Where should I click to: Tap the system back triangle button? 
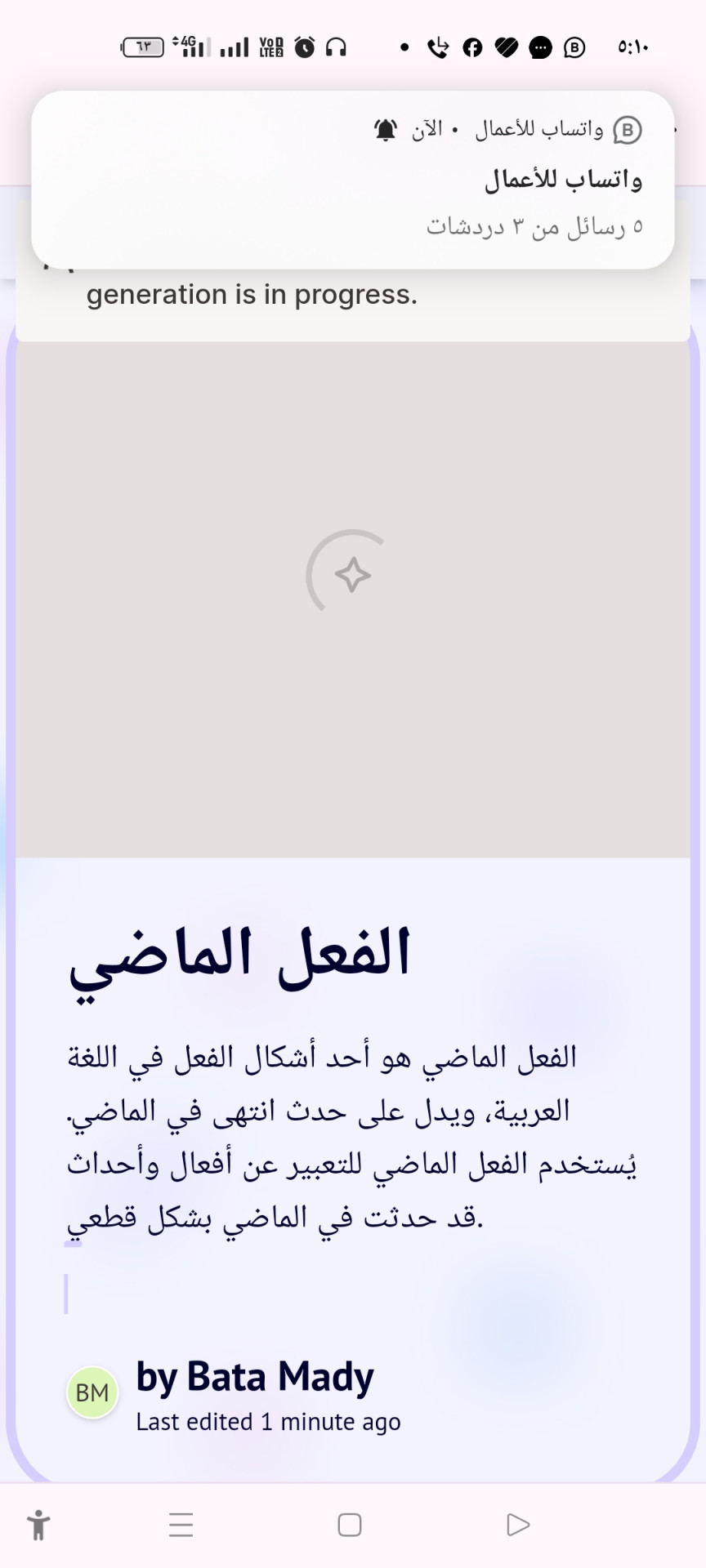point(518,1525)
